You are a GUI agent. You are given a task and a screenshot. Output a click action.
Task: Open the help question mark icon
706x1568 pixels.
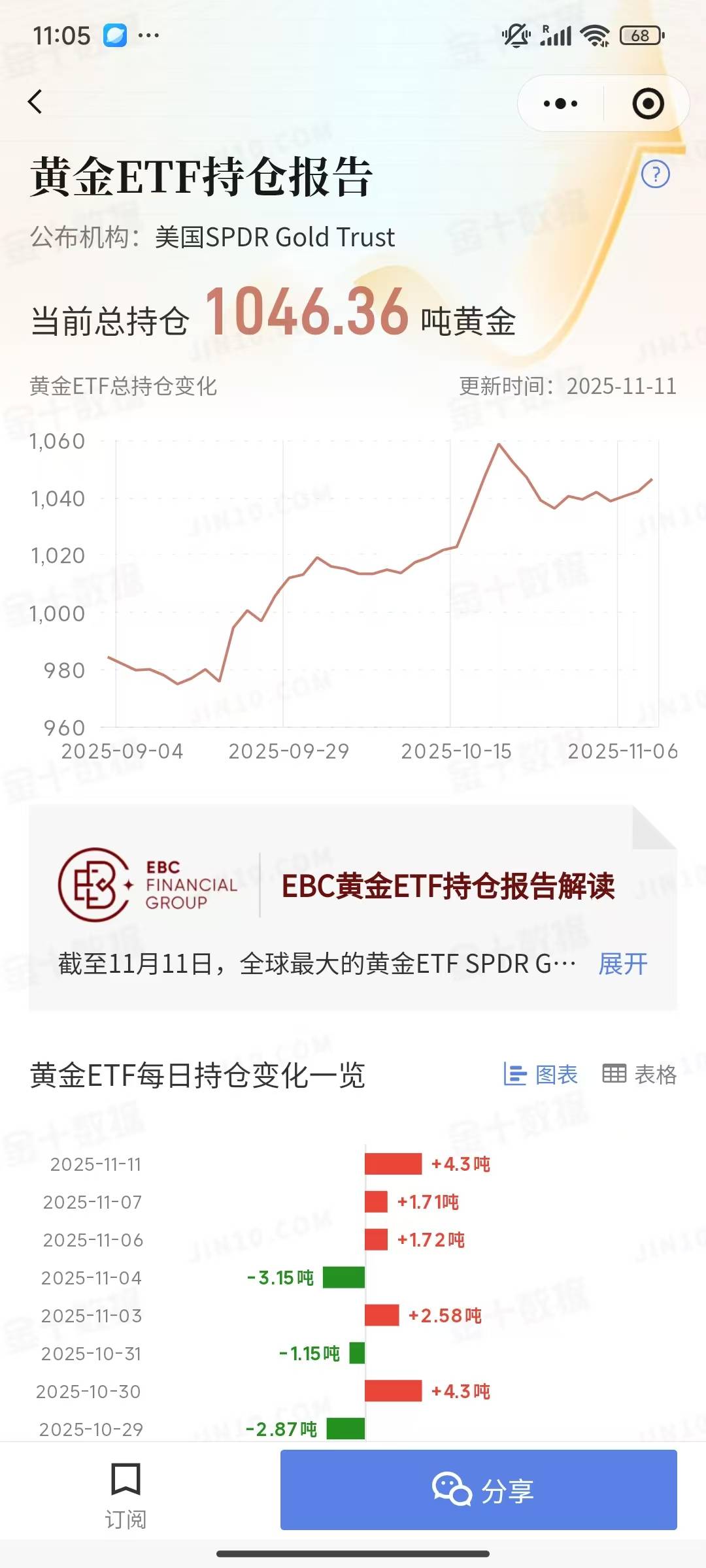coord(655,174)
